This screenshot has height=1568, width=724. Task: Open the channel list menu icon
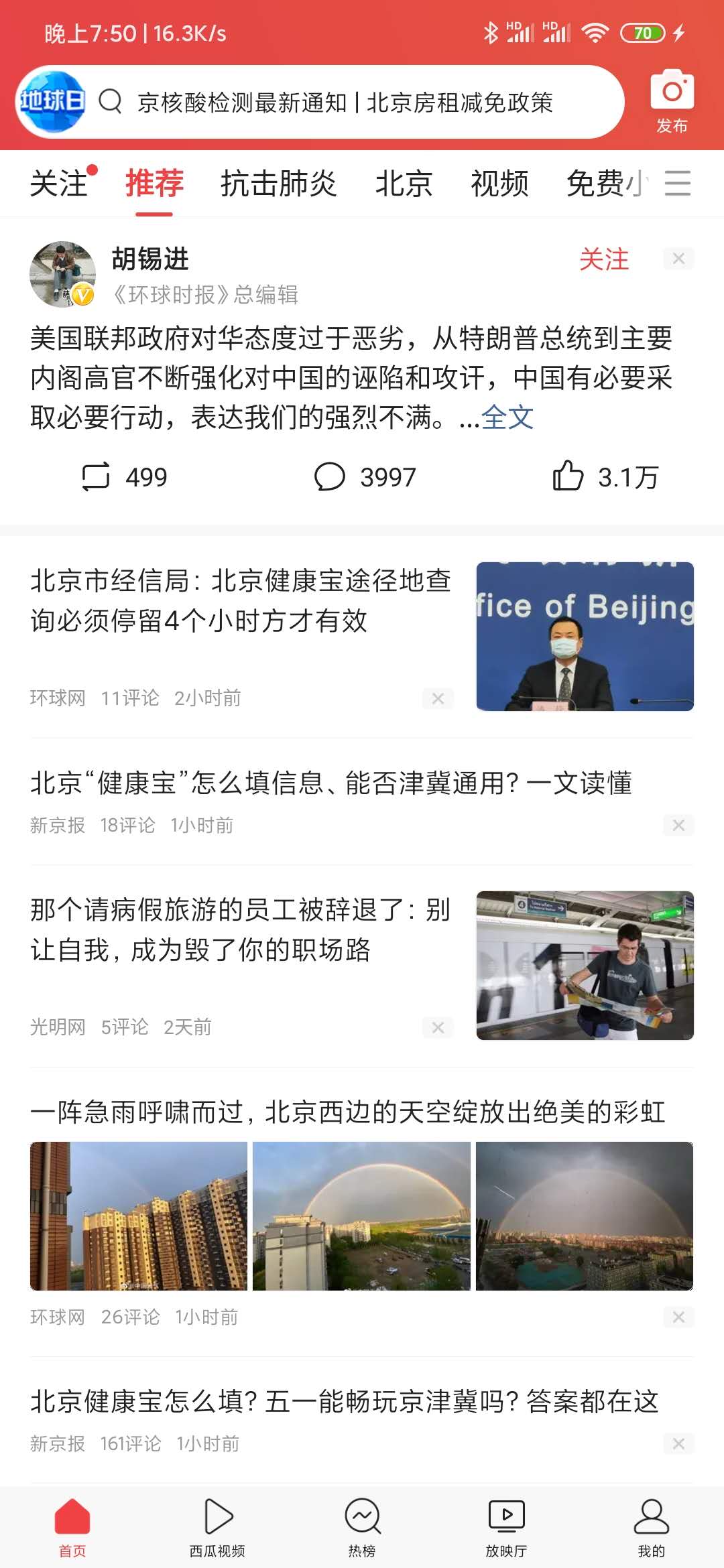coord(678,183)
